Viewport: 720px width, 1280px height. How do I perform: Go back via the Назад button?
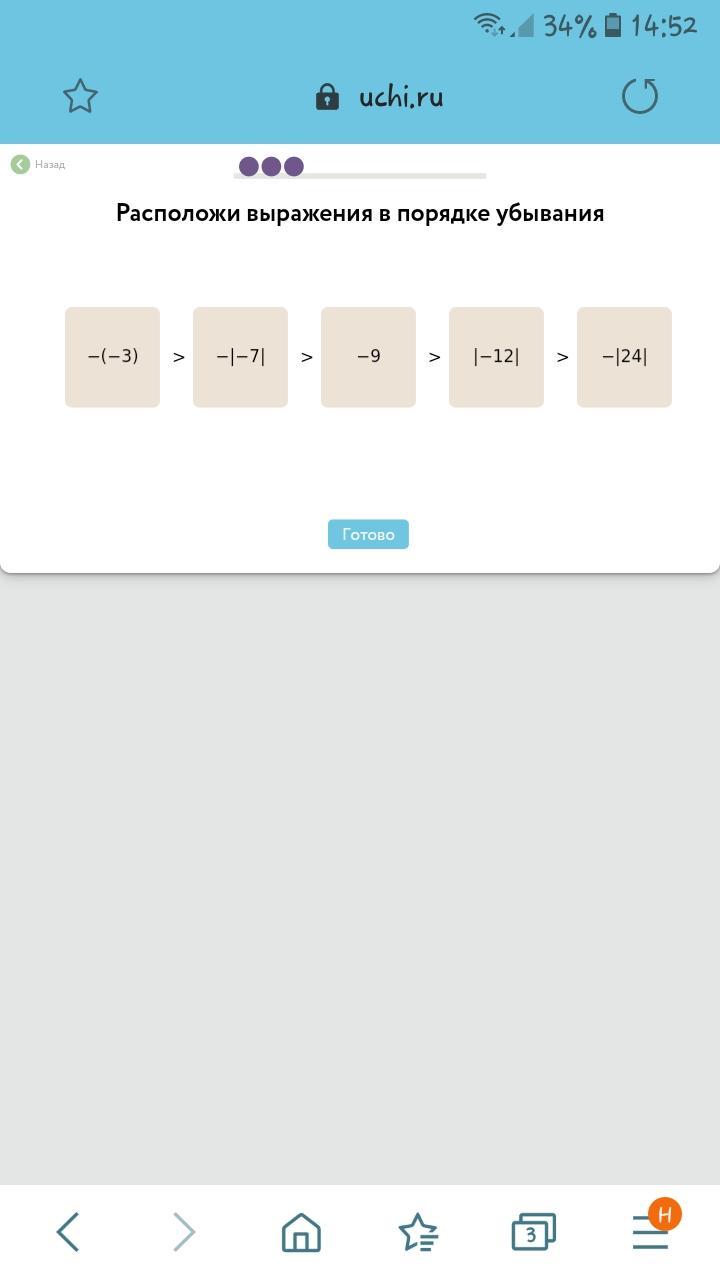[x=38, y=164]
